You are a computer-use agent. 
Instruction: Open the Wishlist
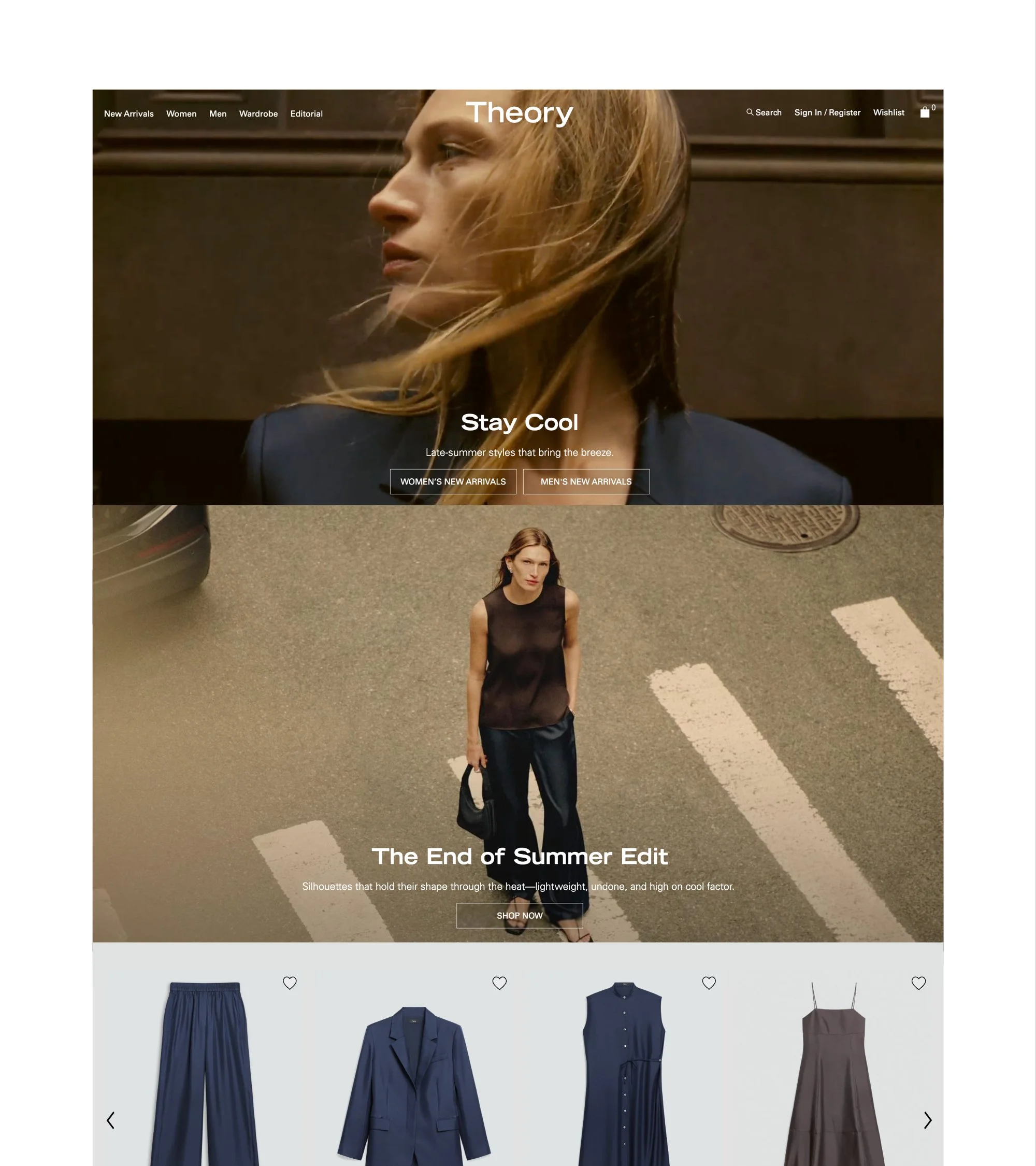[x=888, y=112]
